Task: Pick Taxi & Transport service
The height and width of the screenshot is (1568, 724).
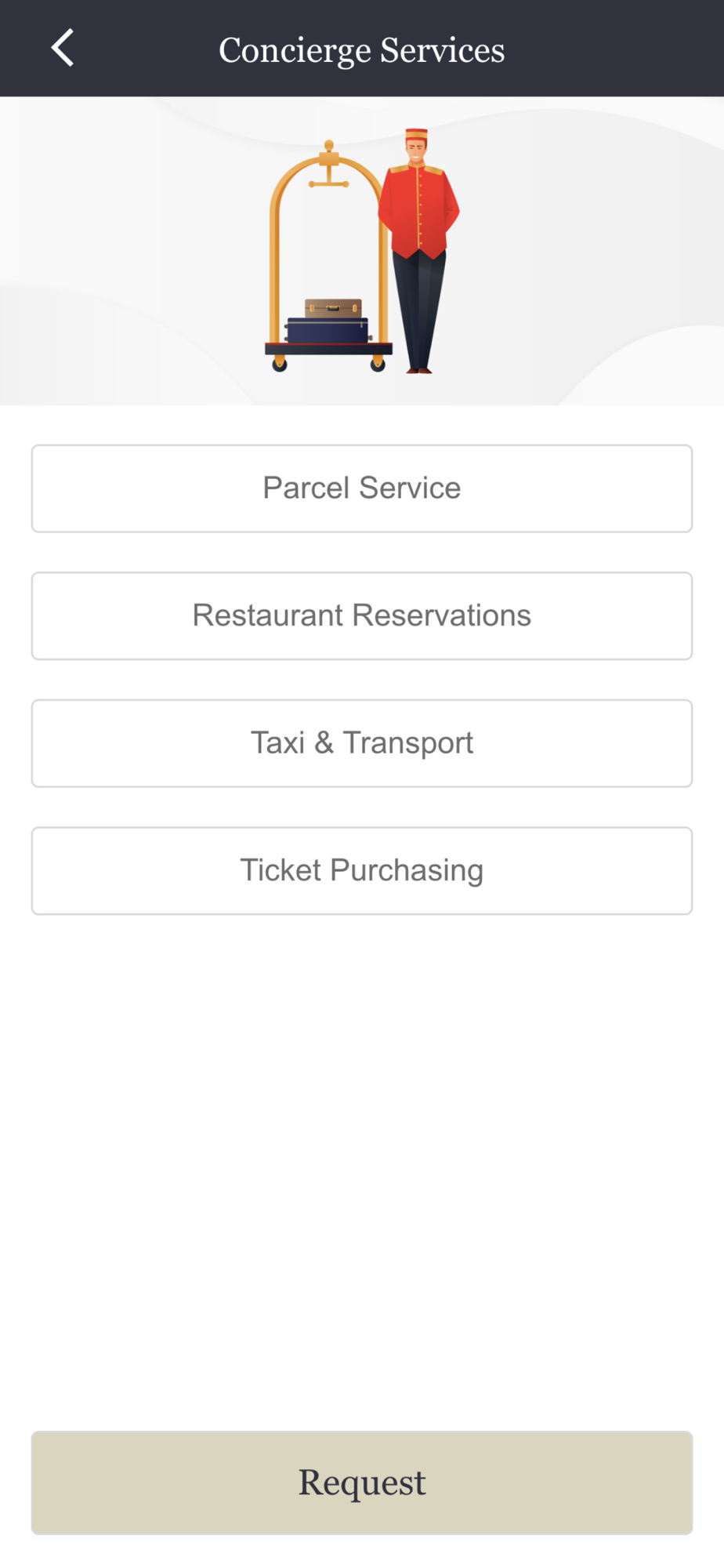Action: [362, 743]
